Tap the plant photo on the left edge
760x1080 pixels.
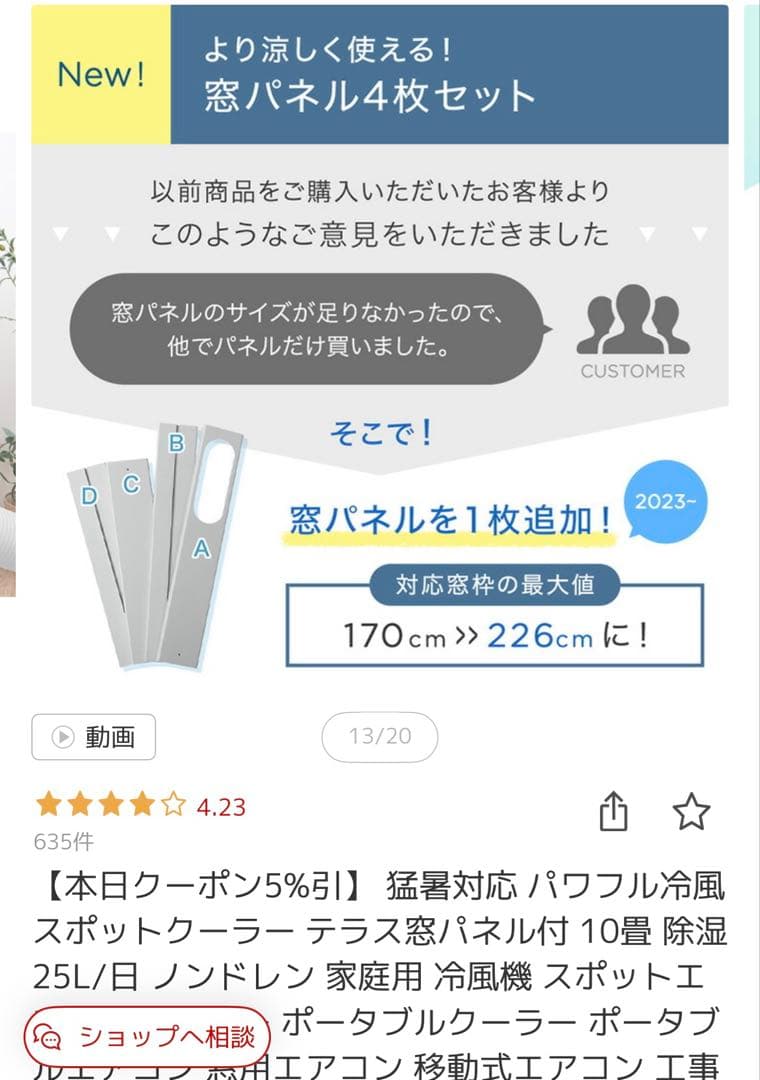tap(10, 450)
